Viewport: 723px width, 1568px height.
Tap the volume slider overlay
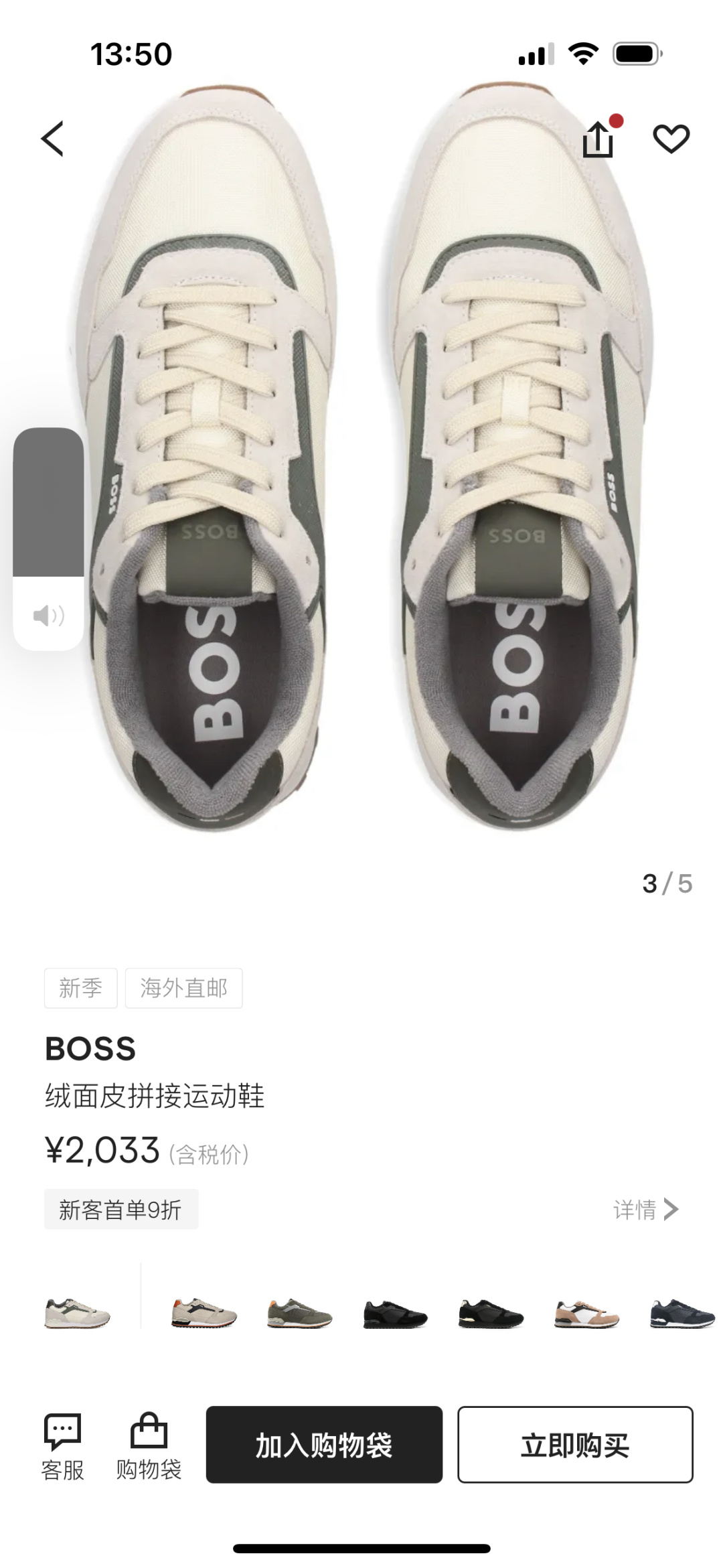pyautogui.click(x=48, y=539)
